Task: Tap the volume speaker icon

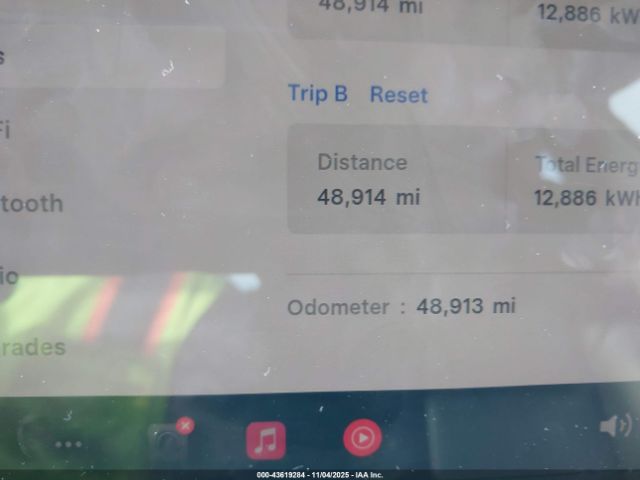Action: [x=614, y=427]
